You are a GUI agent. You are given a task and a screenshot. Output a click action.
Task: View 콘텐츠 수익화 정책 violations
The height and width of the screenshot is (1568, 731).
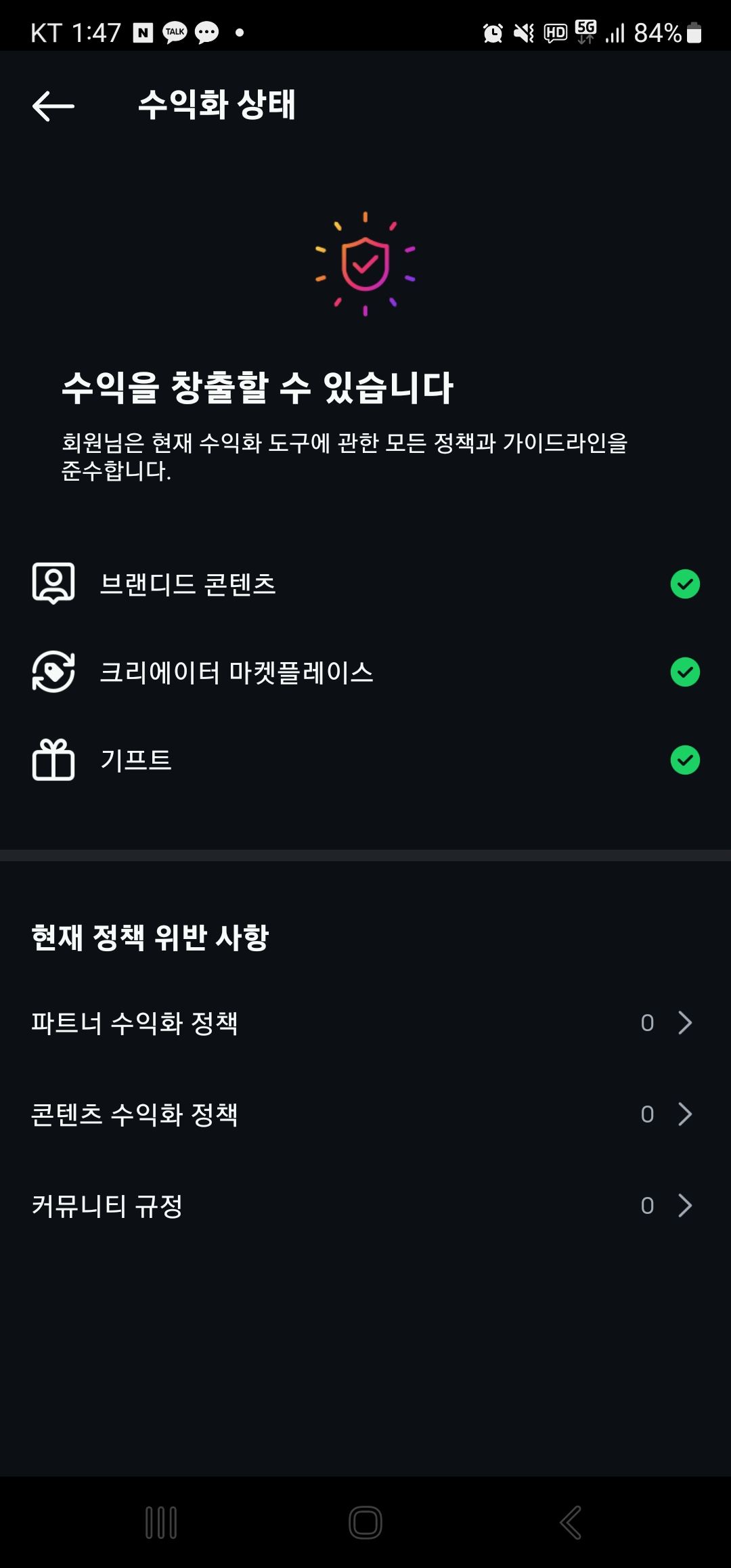pos(364,1114)
